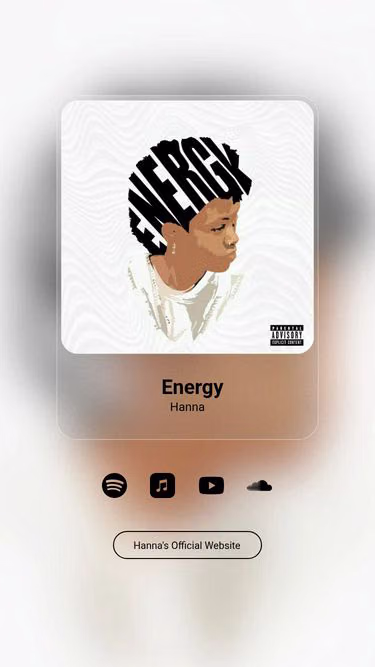This screenshot has height=667, width=375.
Task: Open the YouTube link icon
Action: [211, 485]
